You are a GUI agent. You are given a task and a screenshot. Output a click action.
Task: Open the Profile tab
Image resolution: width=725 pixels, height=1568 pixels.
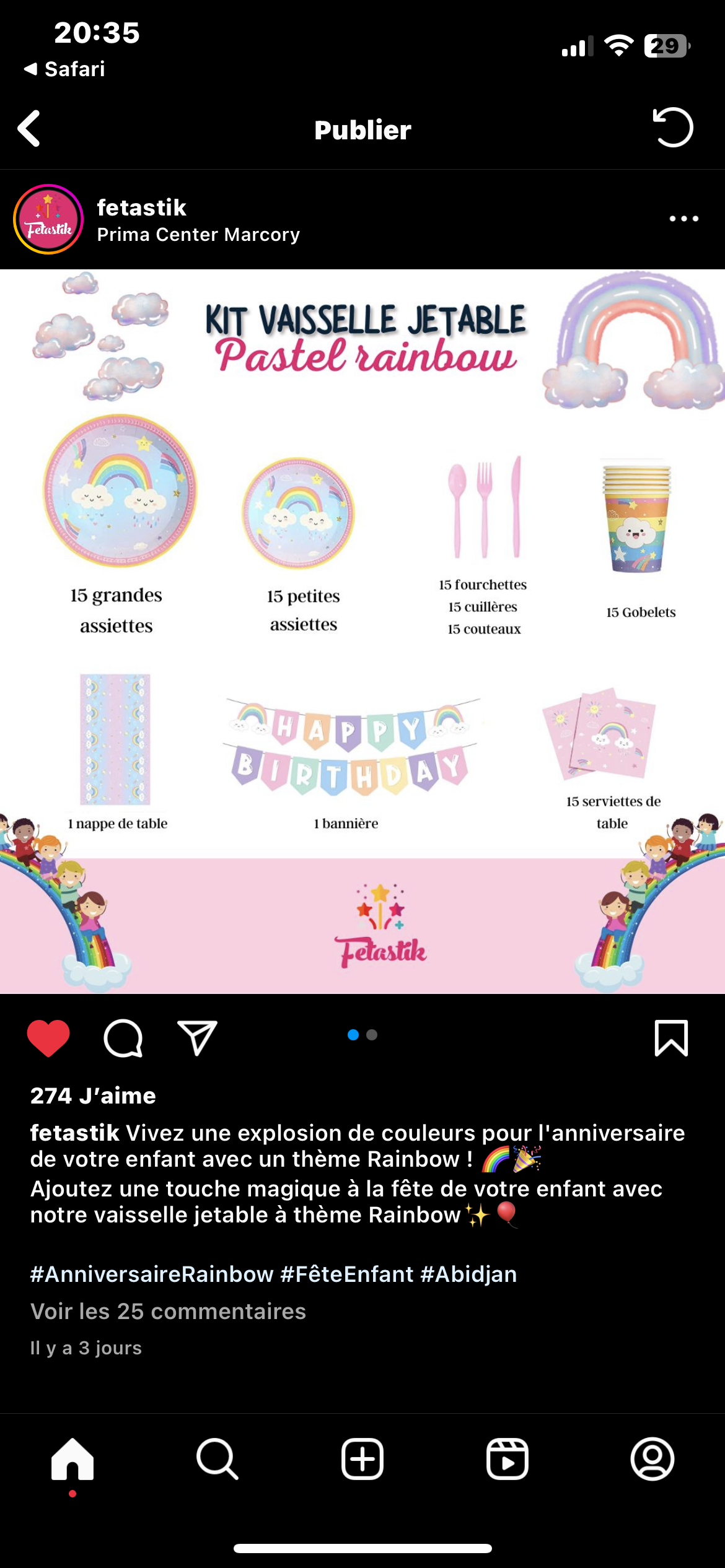652,1459
